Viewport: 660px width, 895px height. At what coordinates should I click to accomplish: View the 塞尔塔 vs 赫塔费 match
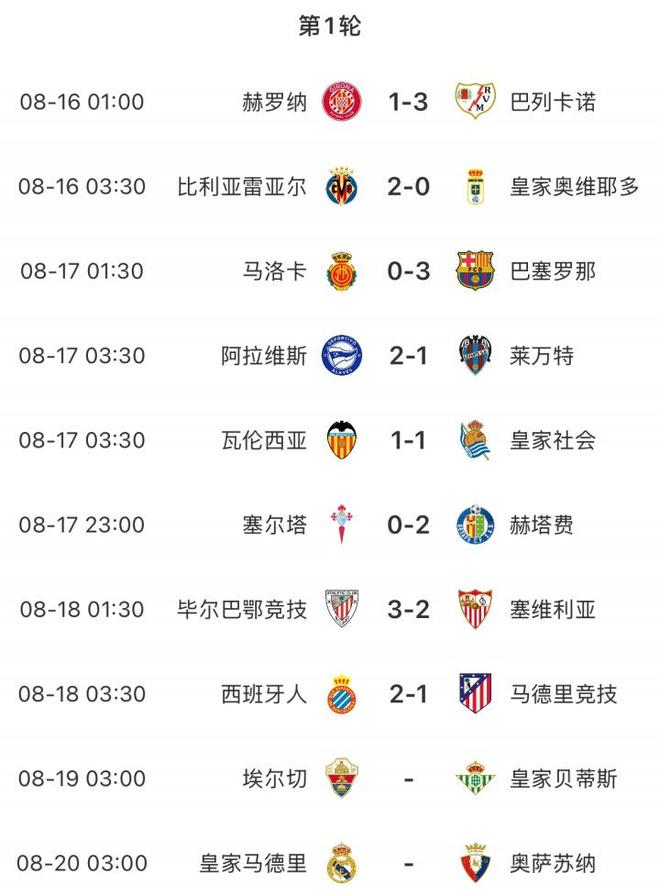[x=408, y=524]
